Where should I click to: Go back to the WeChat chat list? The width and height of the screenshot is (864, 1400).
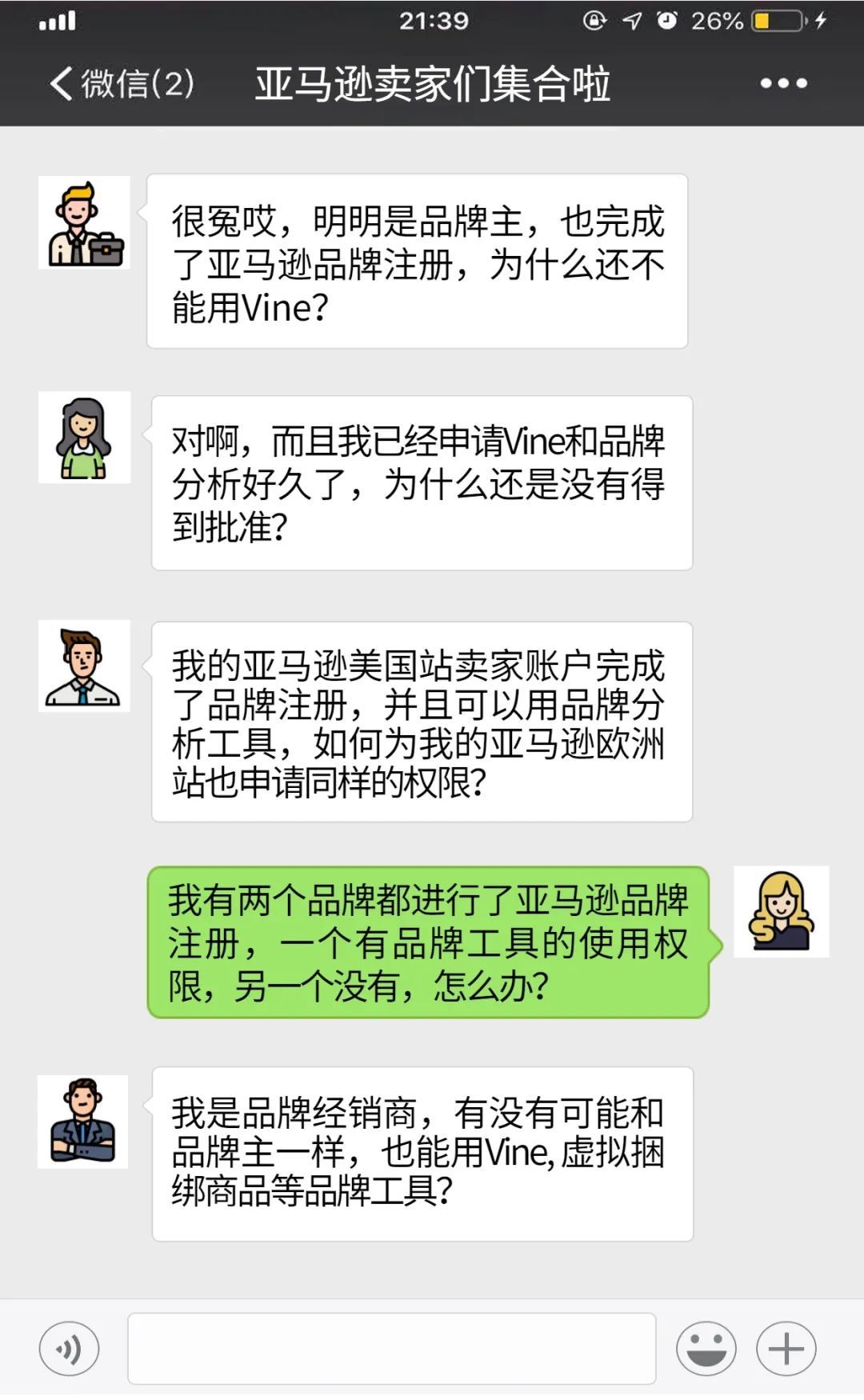click(120, 83)
